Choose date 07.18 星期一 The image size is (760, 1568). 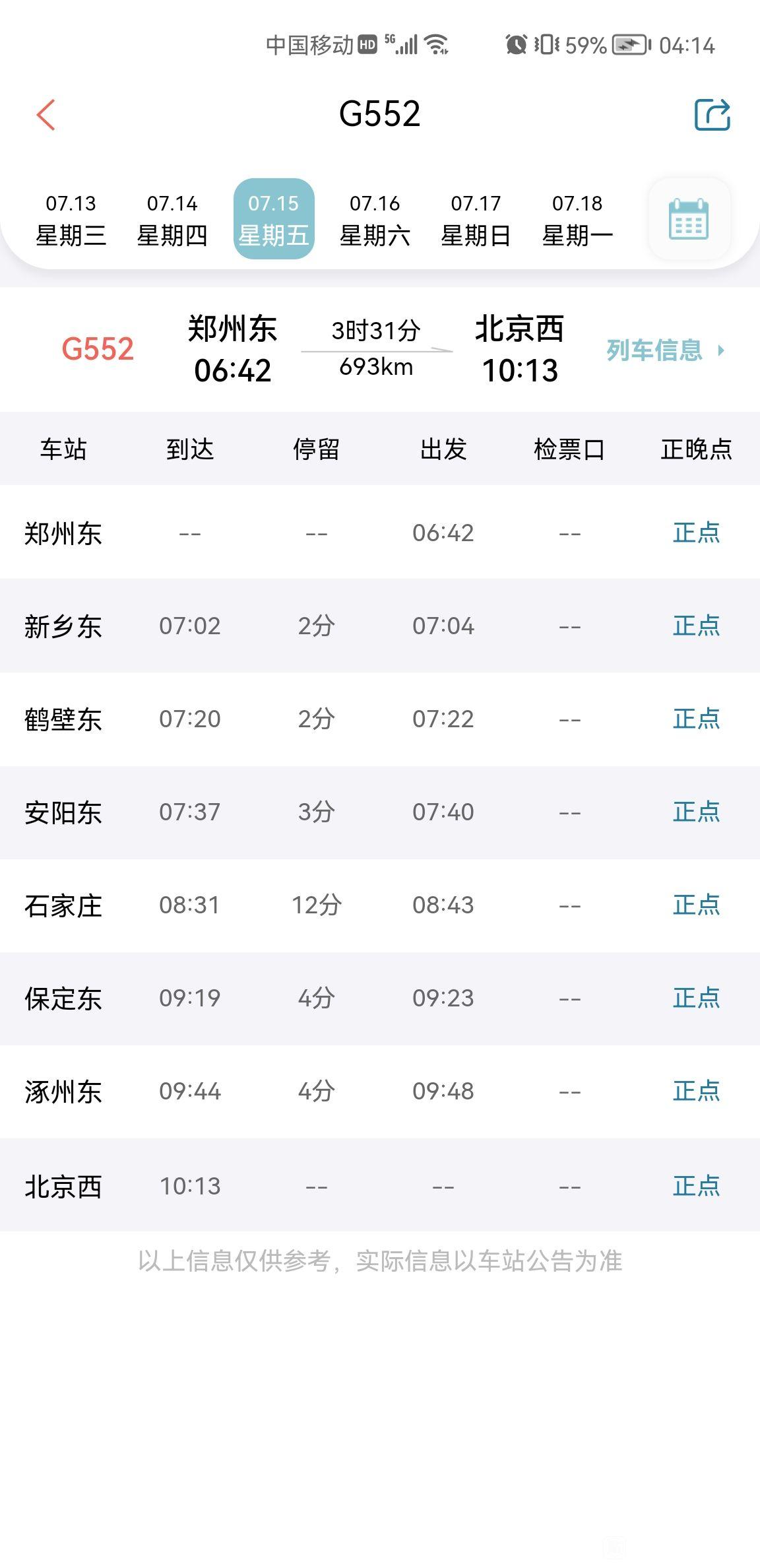click(x=577, y=219)
